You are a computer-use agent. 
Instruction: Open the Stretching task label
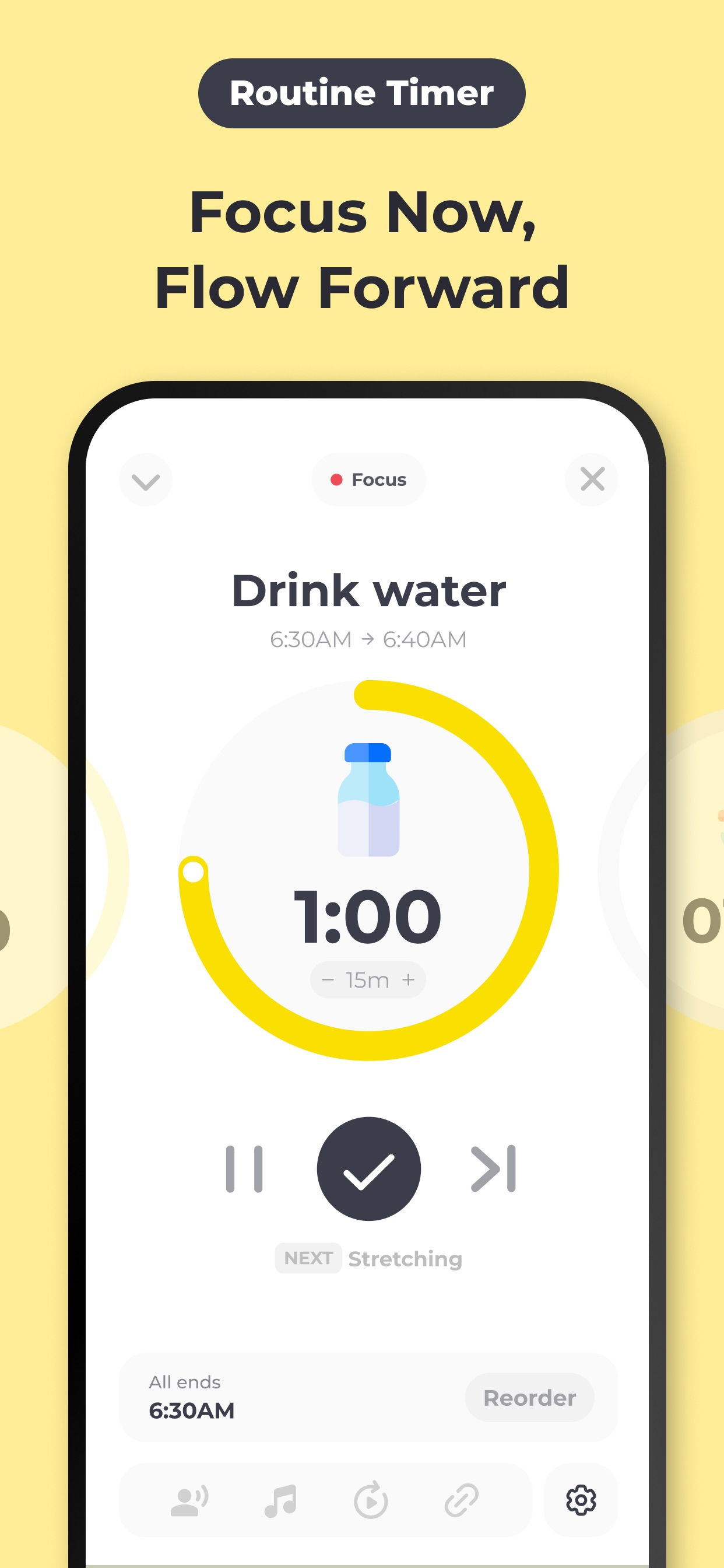[x=405, y=1258]
